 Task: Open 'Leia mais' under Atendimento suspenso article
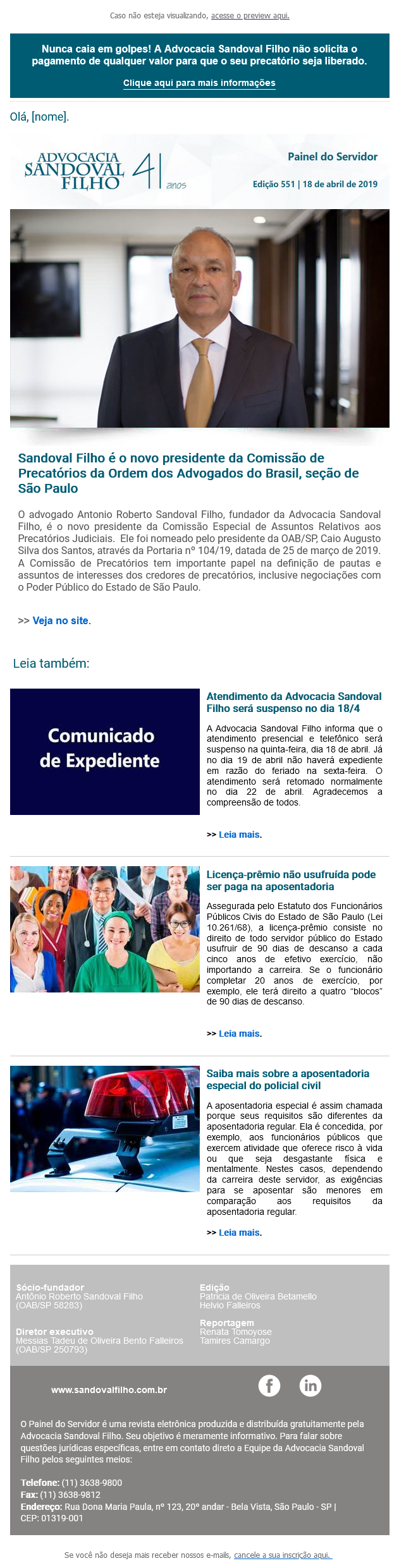click(239, 835)
